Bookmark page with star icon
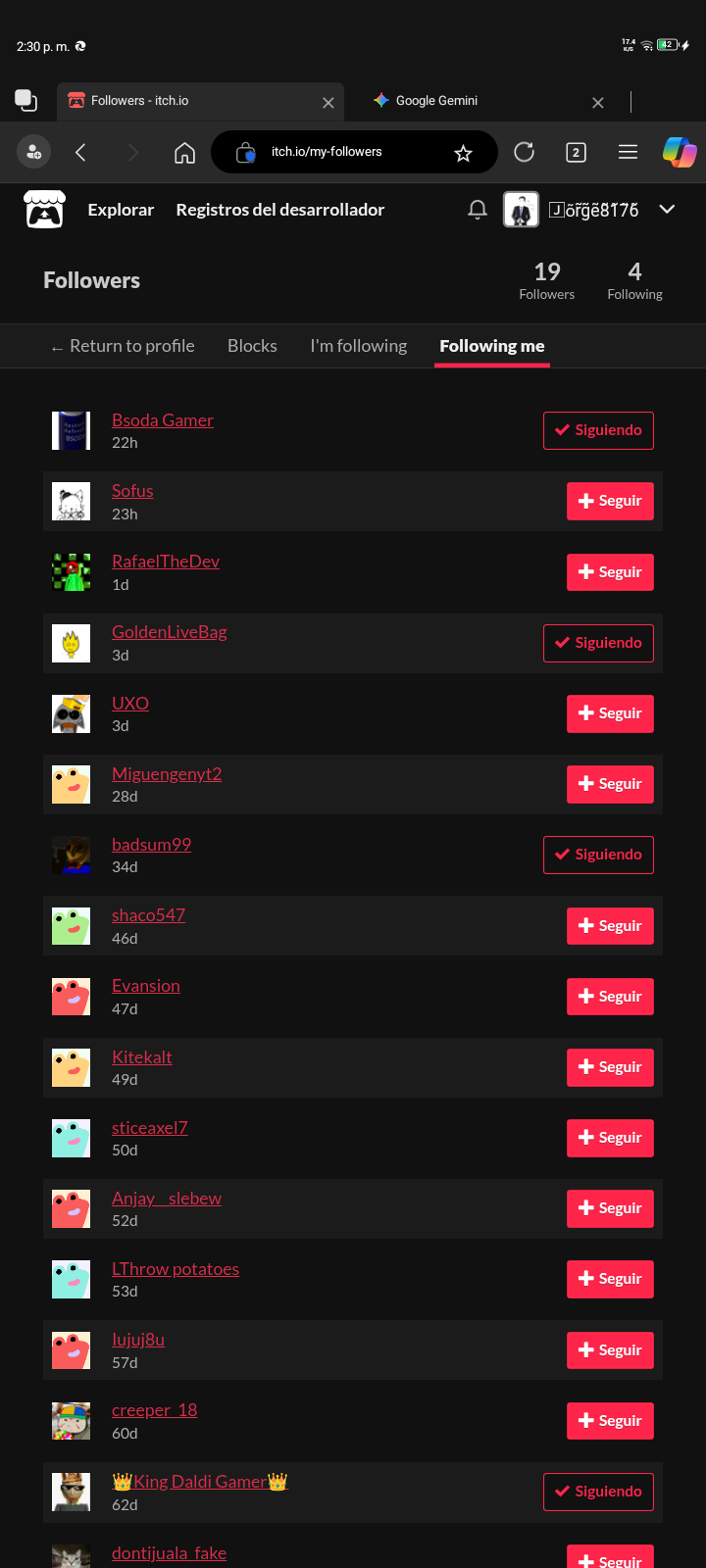706x1568 pixels. (463, 153)
